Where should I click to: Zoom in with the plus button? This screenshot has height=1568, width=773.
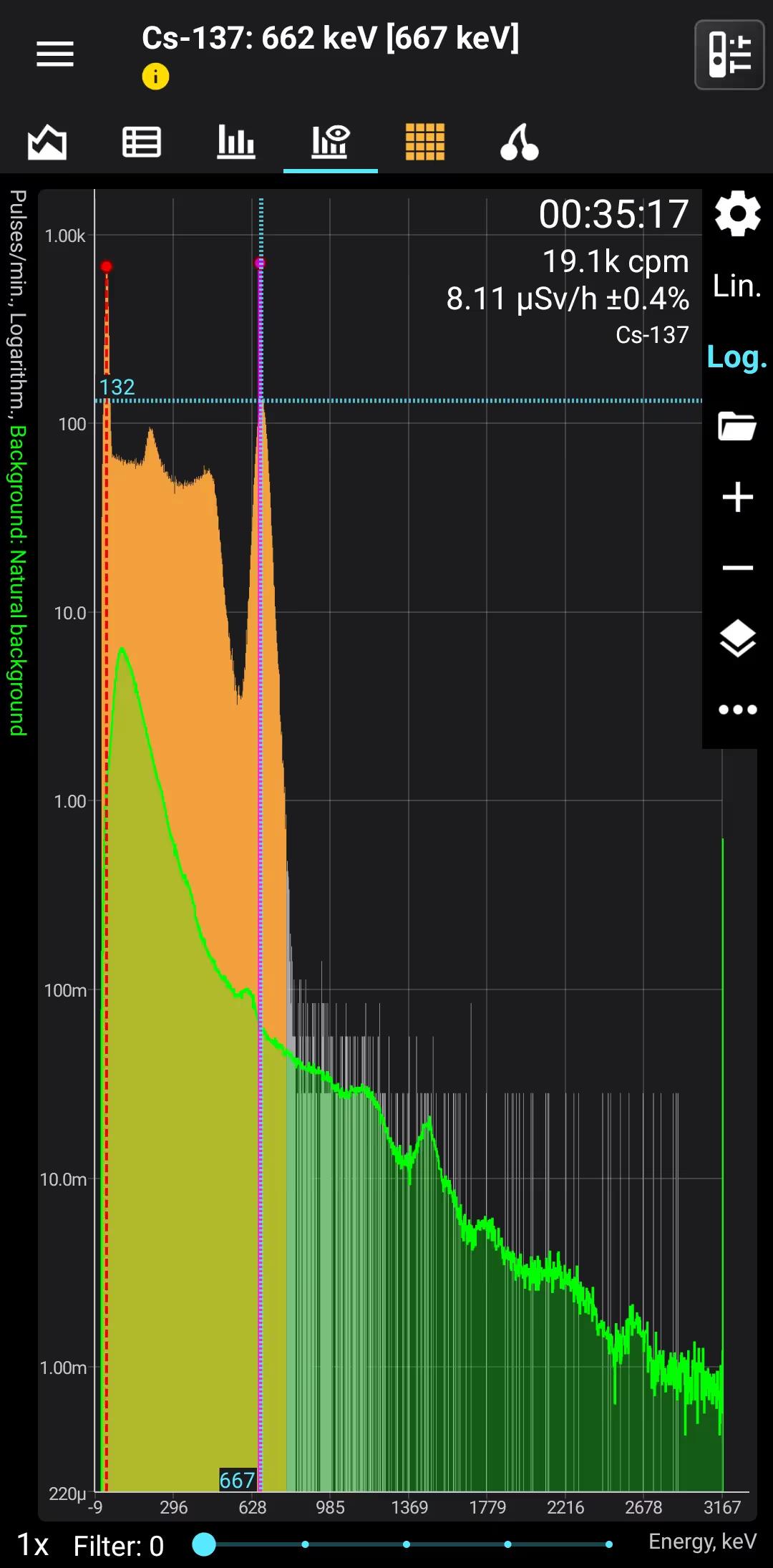[737, 497]
